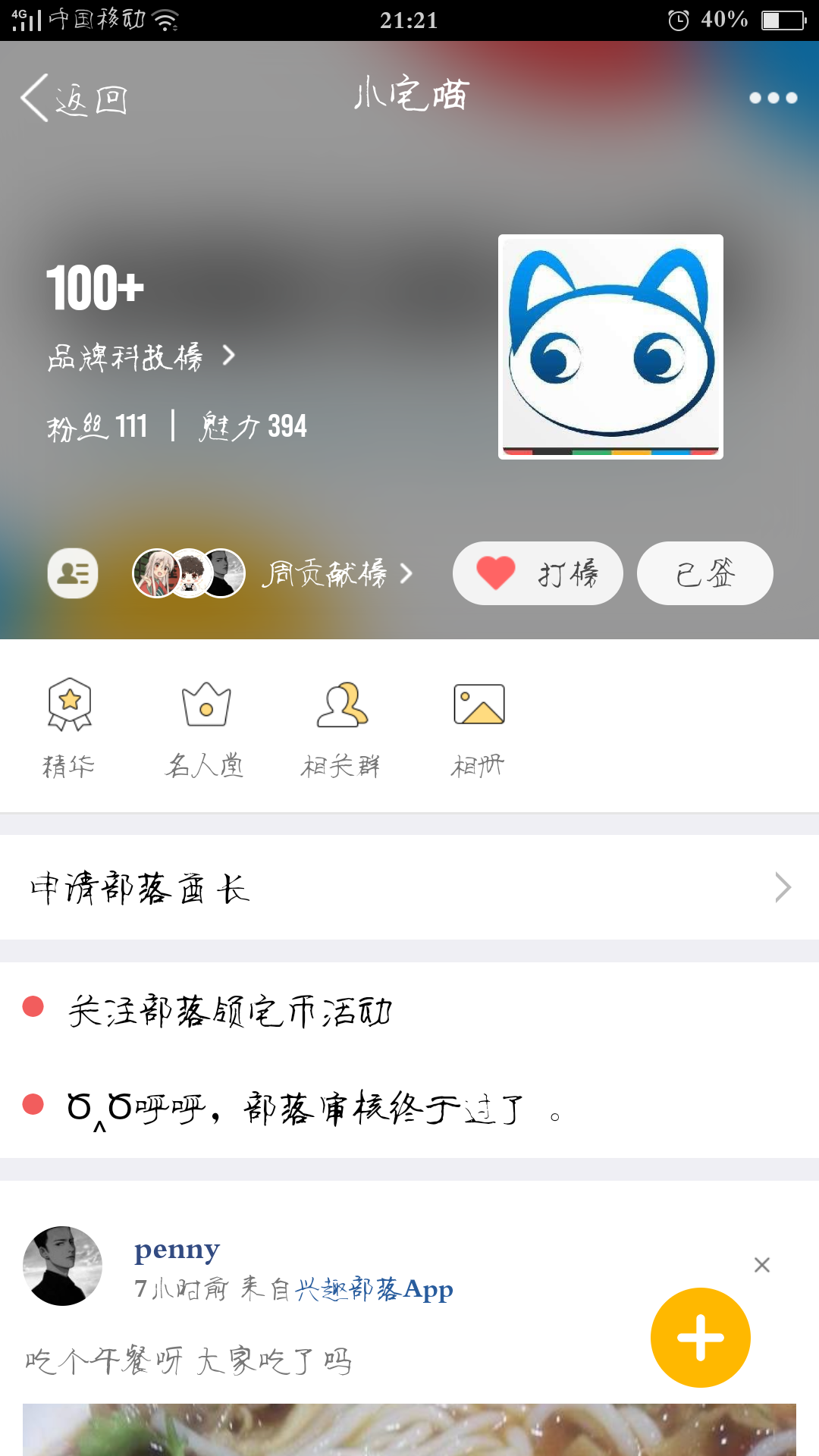Dismiss penny's post with the X
819x1456 pixels.
tap(762, 1265)
